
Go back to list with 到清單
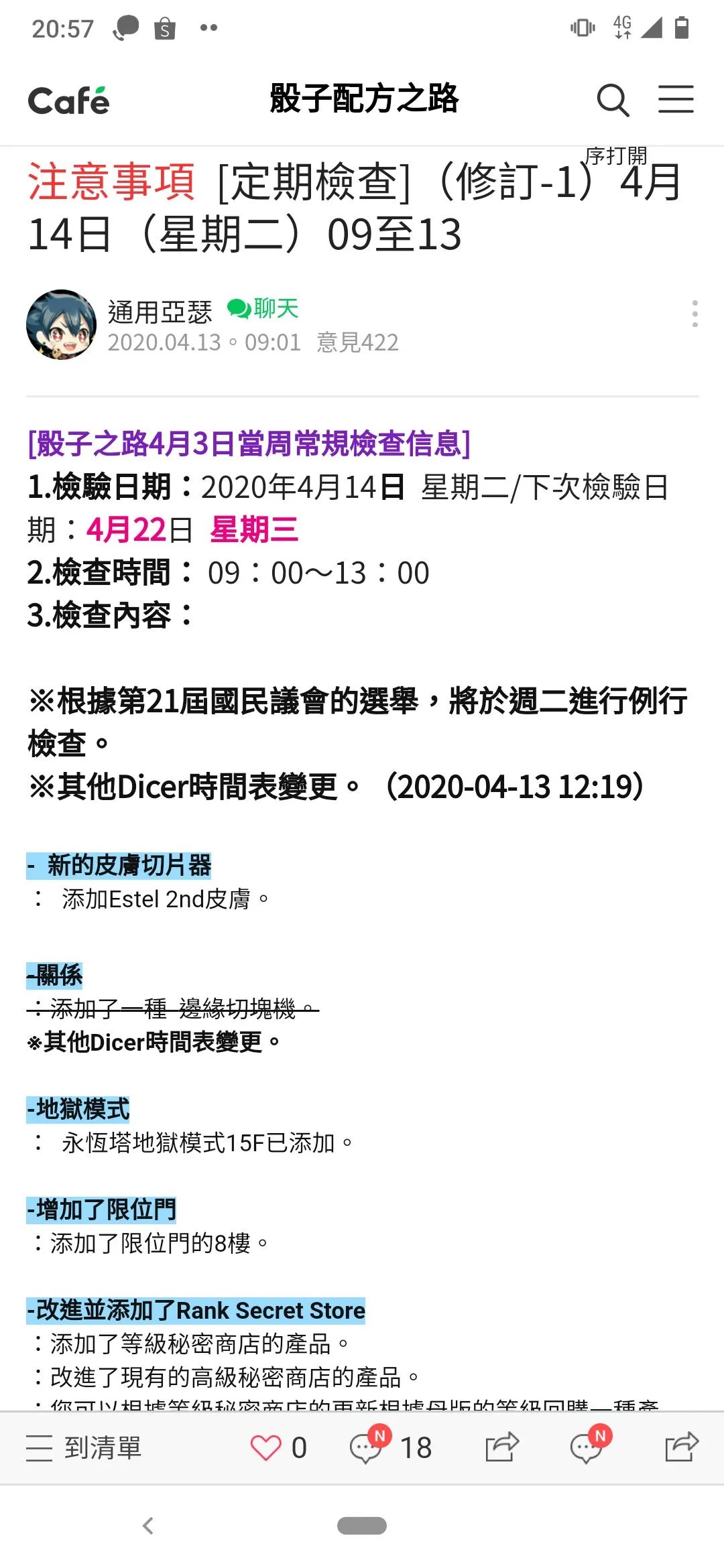pyautogui.click(x=84, y=1447)
